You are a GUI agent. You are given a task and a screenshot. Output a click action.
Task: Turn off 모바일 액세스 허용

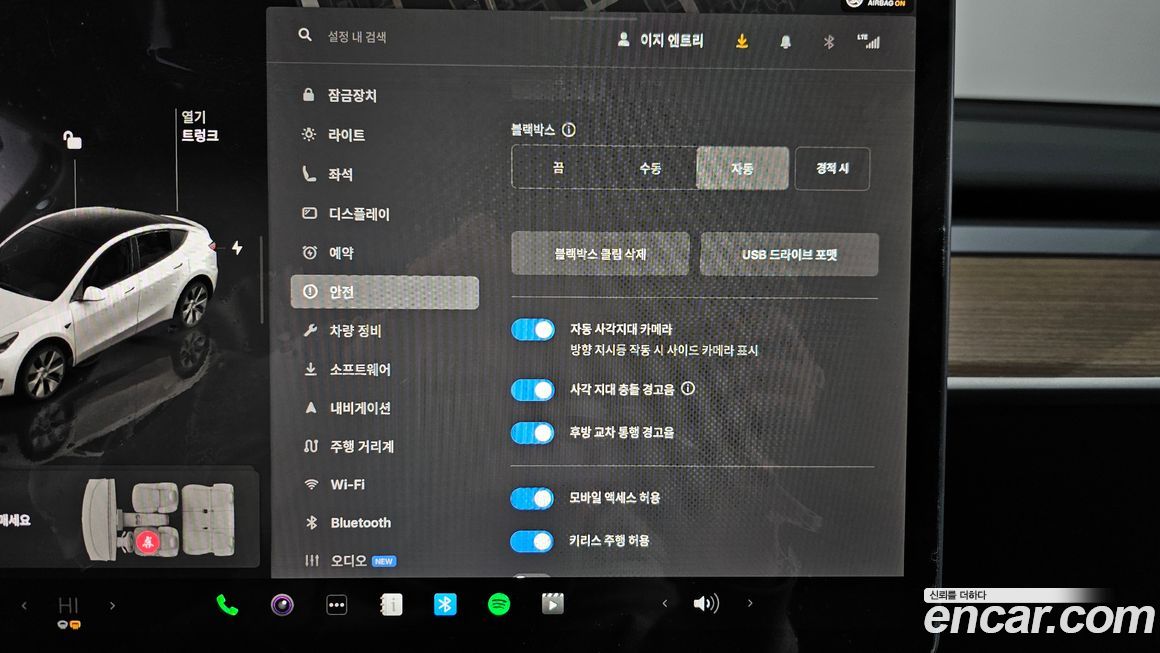pyautogui.click(x=532, y=498)
